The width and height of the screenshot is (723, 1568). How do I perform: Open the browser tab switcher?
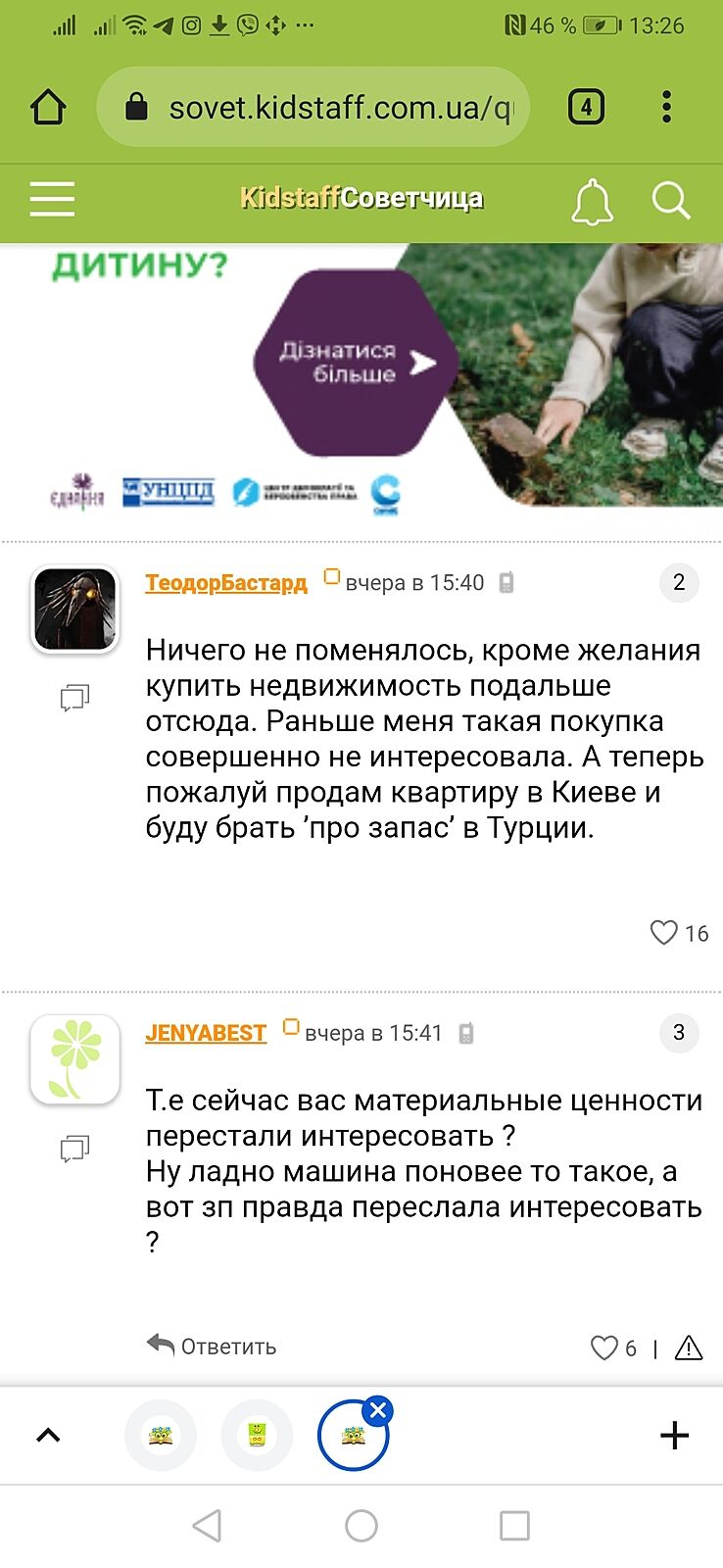pos(586,107)
